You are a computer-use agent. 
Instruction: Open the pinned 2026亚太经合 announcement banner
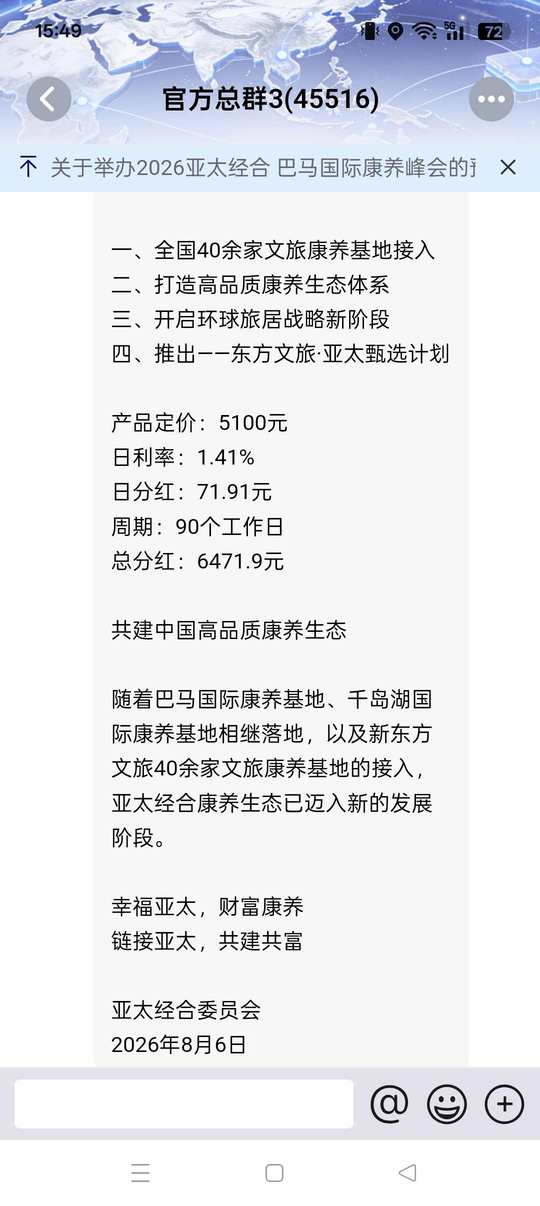tap(262, 167)
